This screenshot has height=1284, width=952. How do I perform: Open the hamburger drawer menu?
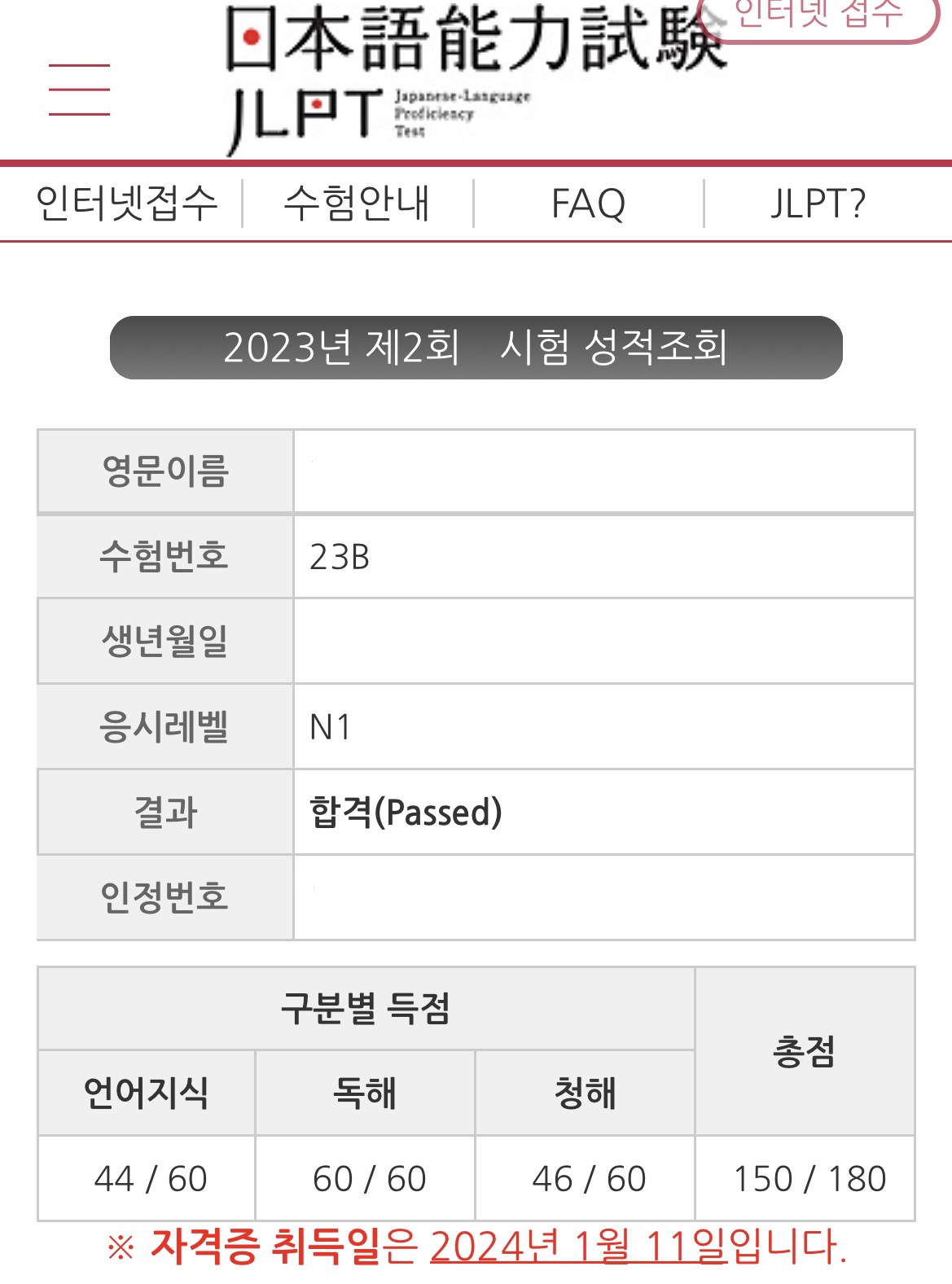(79, 90)
